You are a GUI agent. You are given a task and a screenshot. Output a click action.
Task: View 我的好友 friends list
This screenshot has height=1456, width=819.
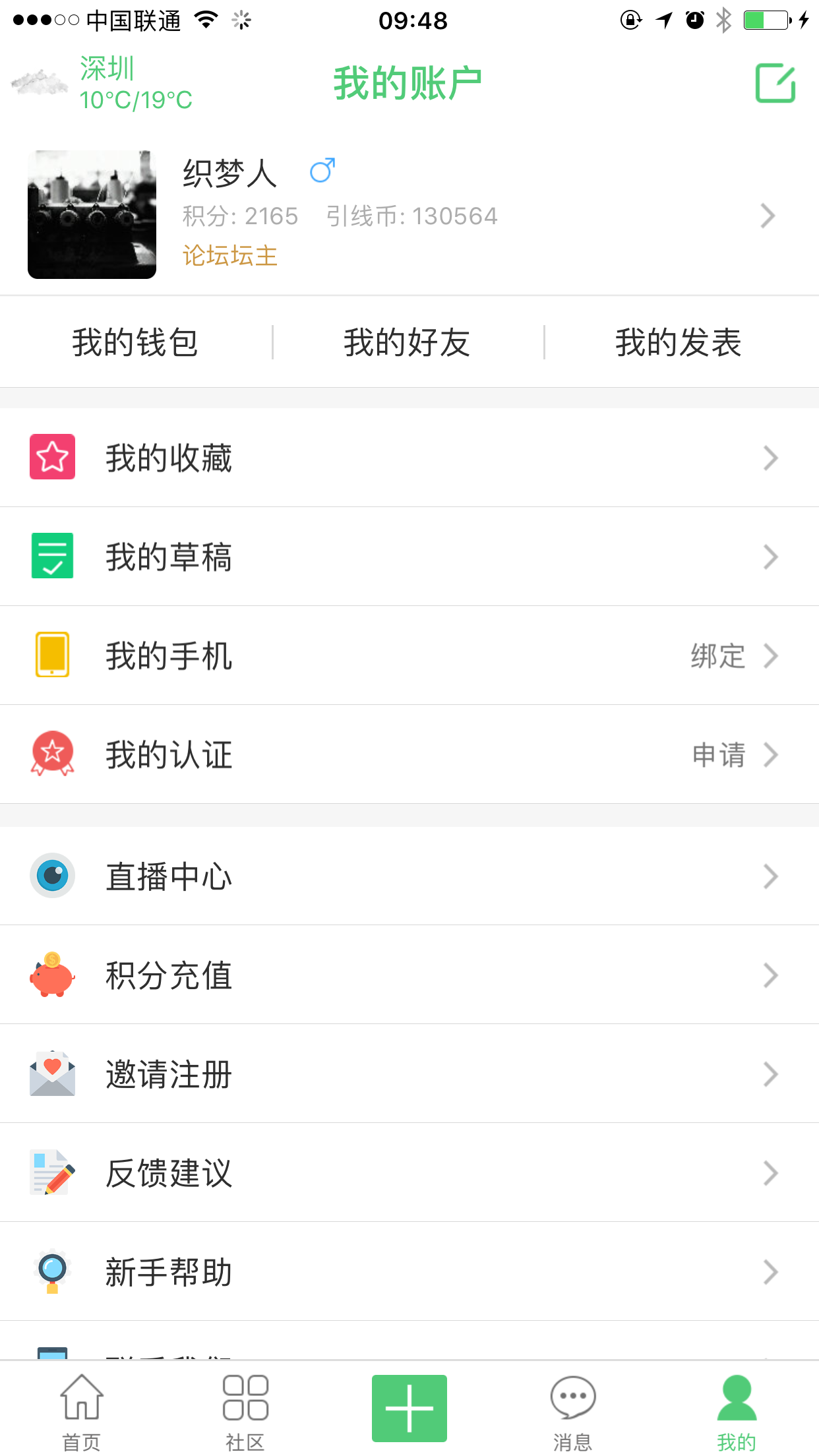[x=408, y=342]
